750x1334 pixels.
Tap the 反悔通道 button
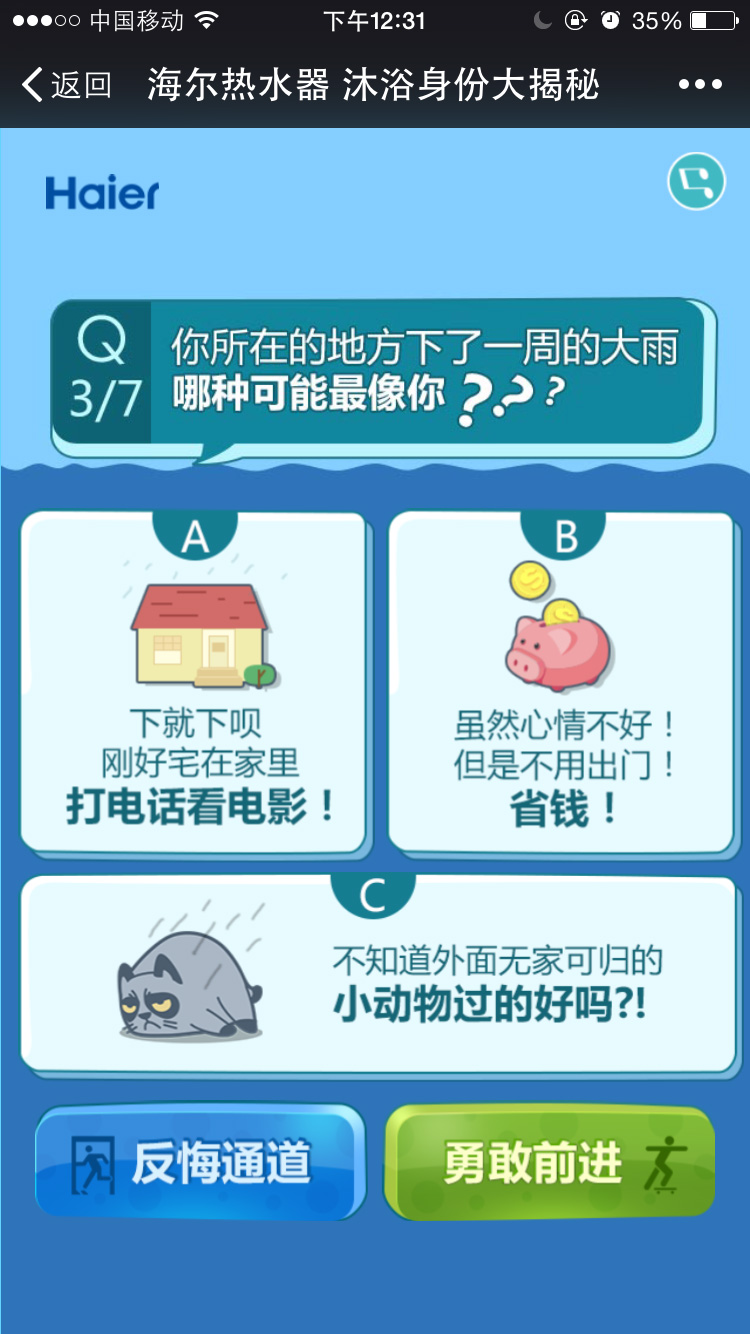pyautogui.click(x=200, y=1163)
